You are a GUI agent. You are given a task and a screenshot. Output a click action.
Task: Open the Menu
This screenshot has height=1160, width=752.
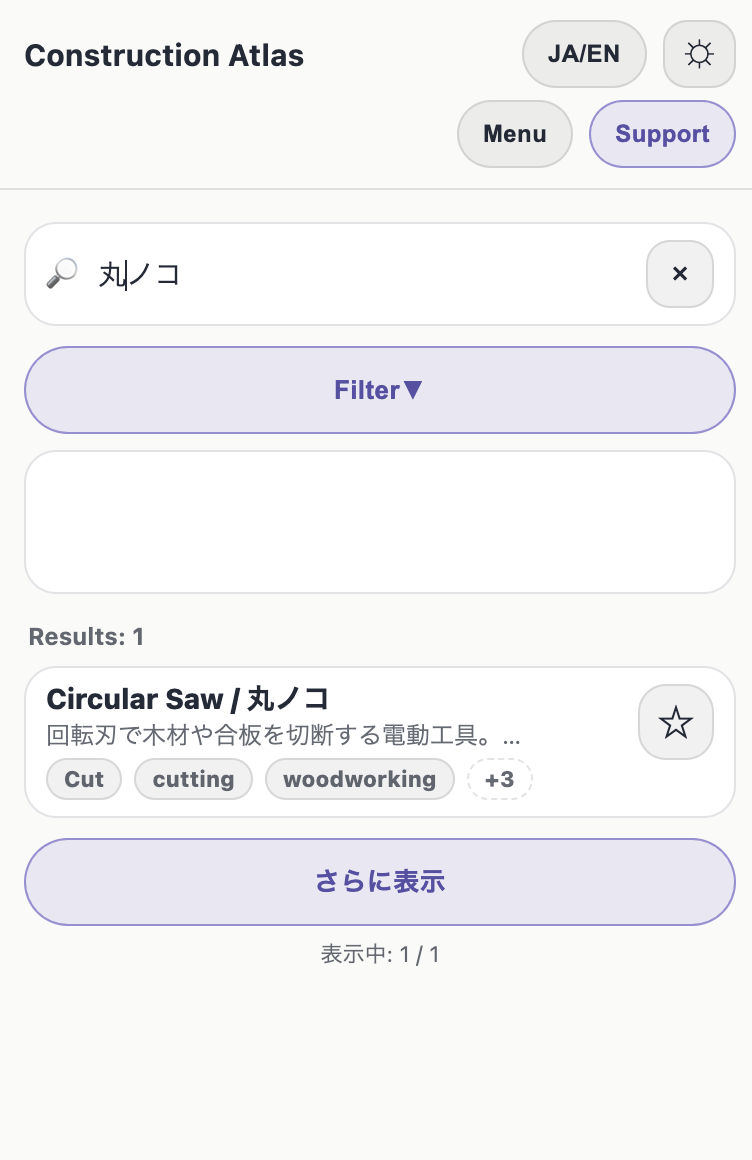coord(515,133)
